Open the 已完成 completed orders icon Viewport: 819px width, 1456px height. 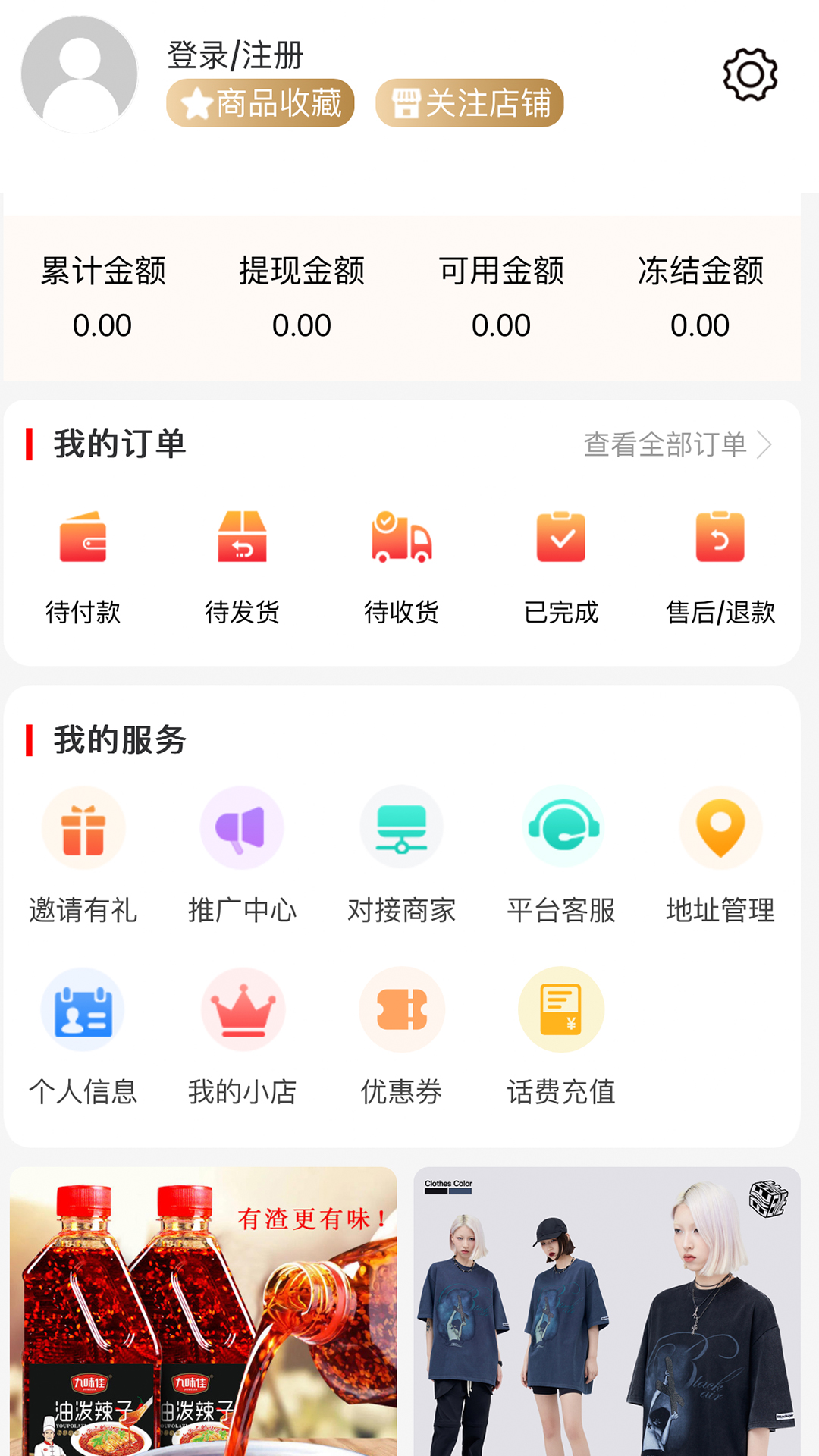[561, 538]
